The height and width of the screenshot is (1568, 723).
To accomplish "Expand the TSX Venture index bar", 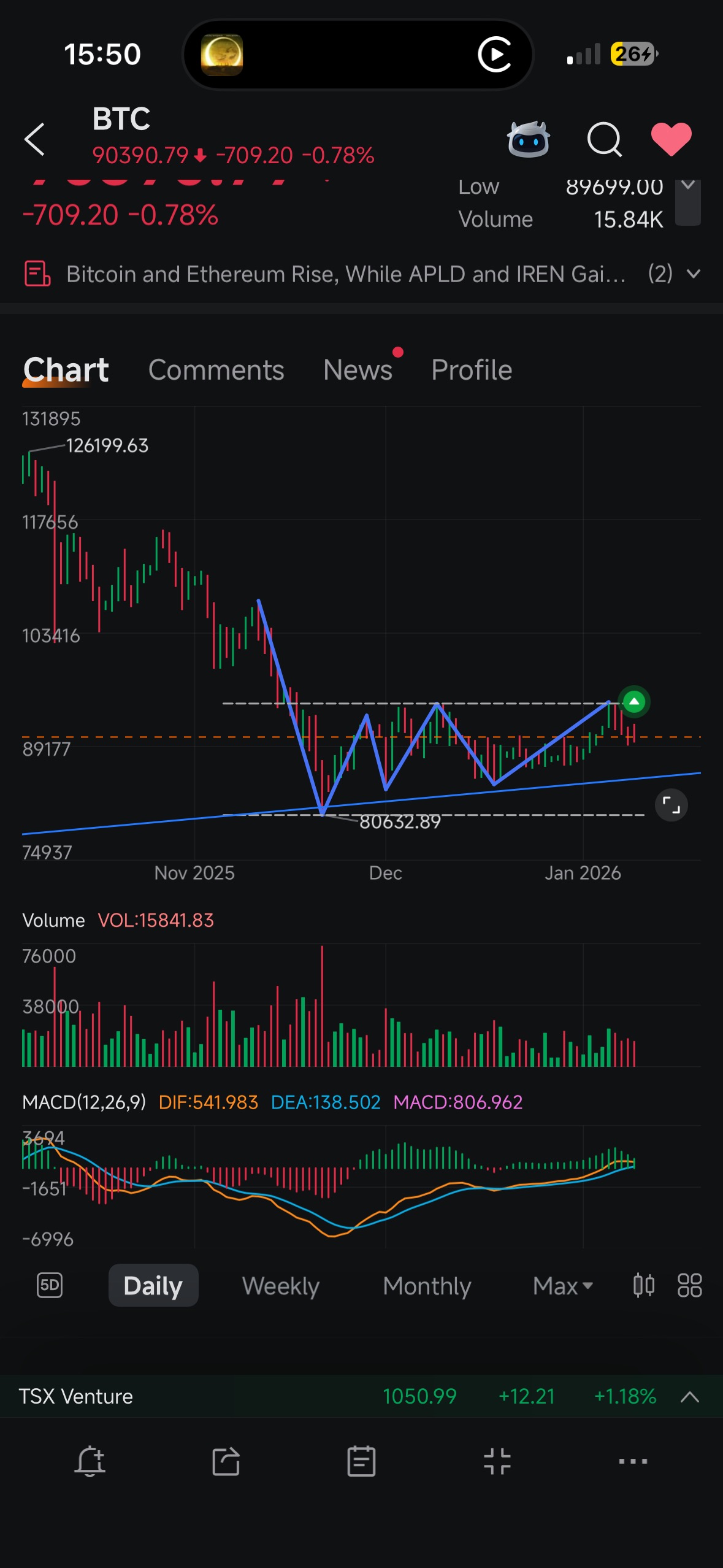I will tap(361, 1396).
